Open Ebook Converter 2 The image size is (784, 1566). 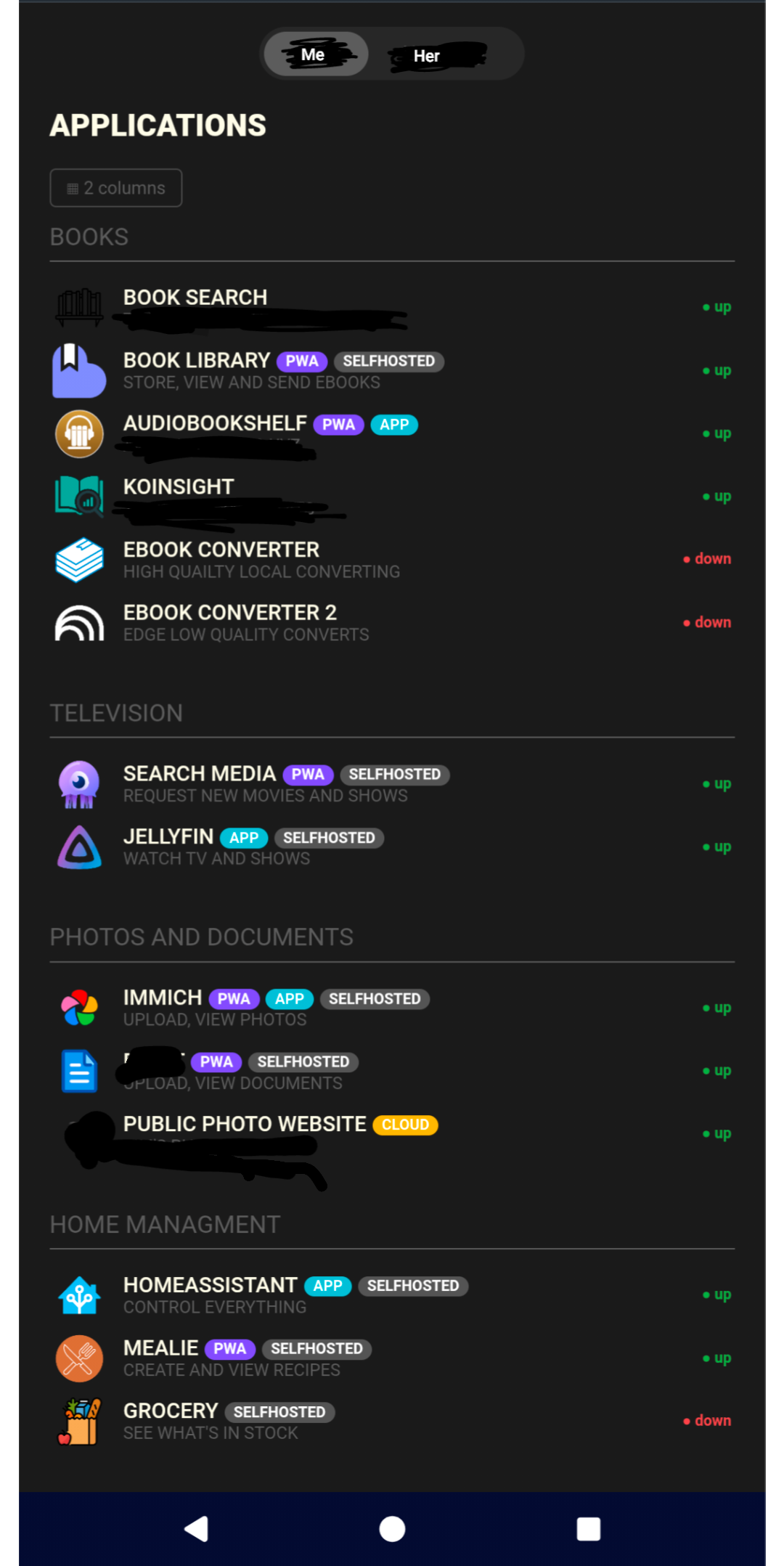[229, 613]
